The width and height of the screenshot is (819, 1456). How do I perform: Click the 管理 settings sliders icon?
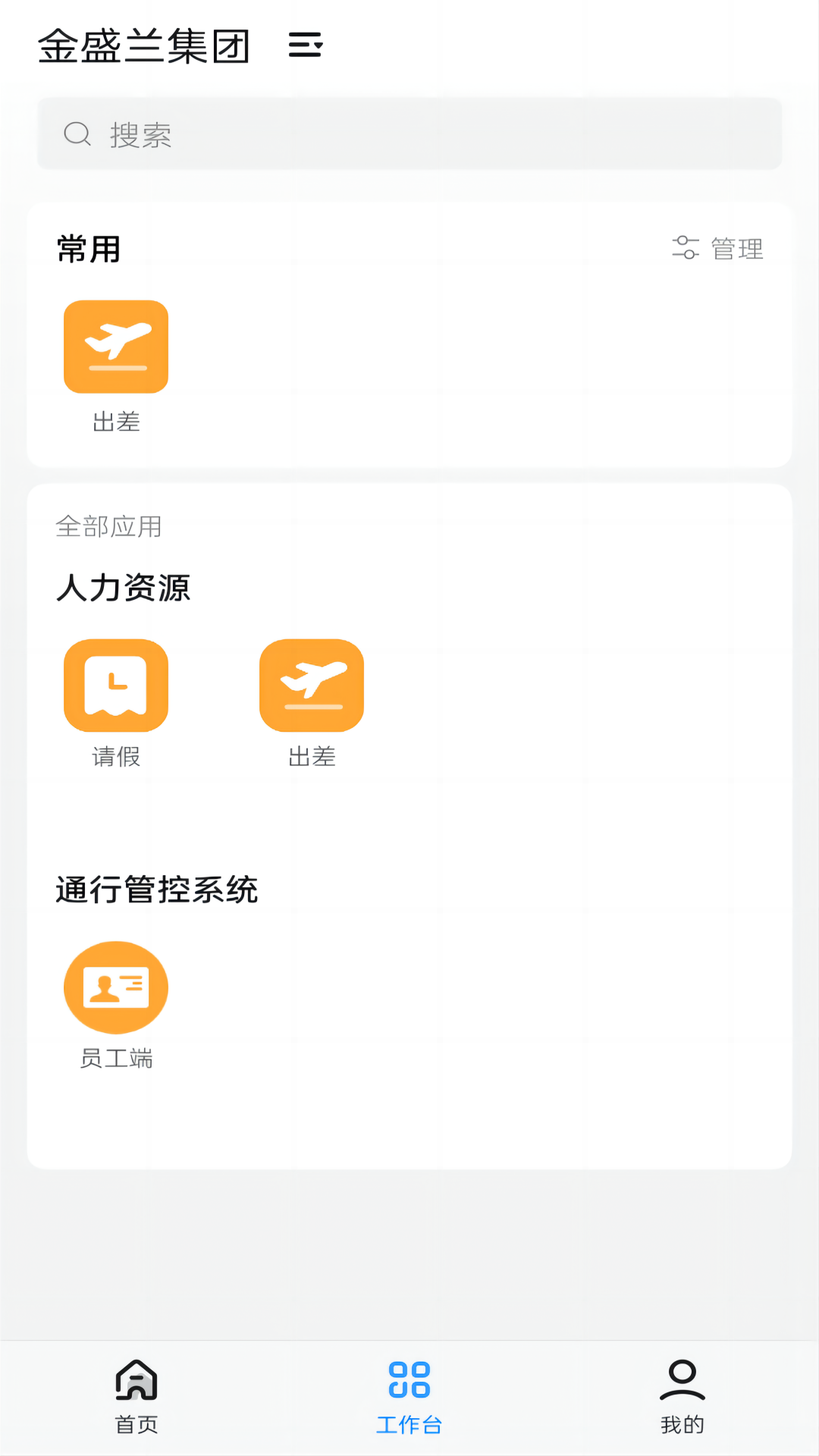pos(686,249)
